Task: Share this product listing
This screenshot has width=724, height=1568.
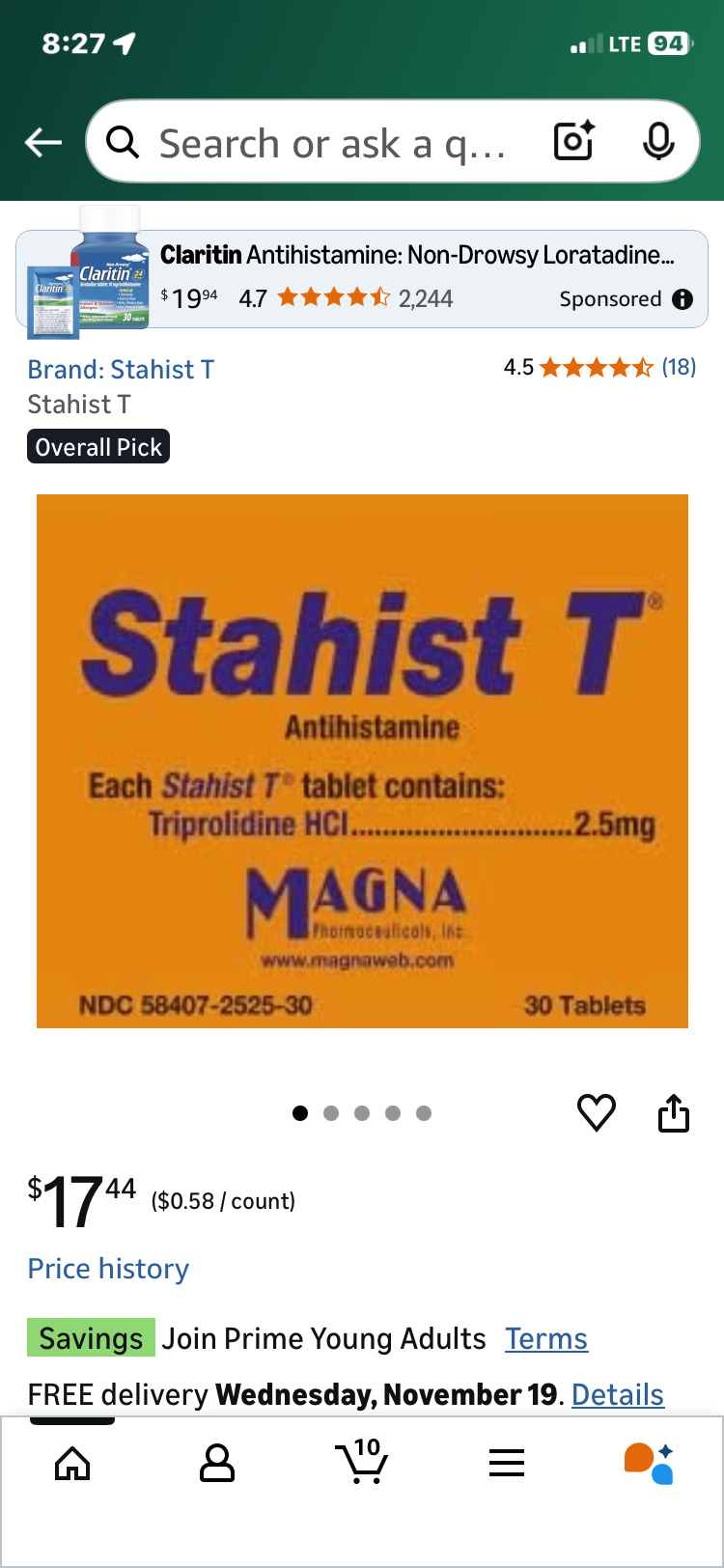Action: [x=673, y=1112]
